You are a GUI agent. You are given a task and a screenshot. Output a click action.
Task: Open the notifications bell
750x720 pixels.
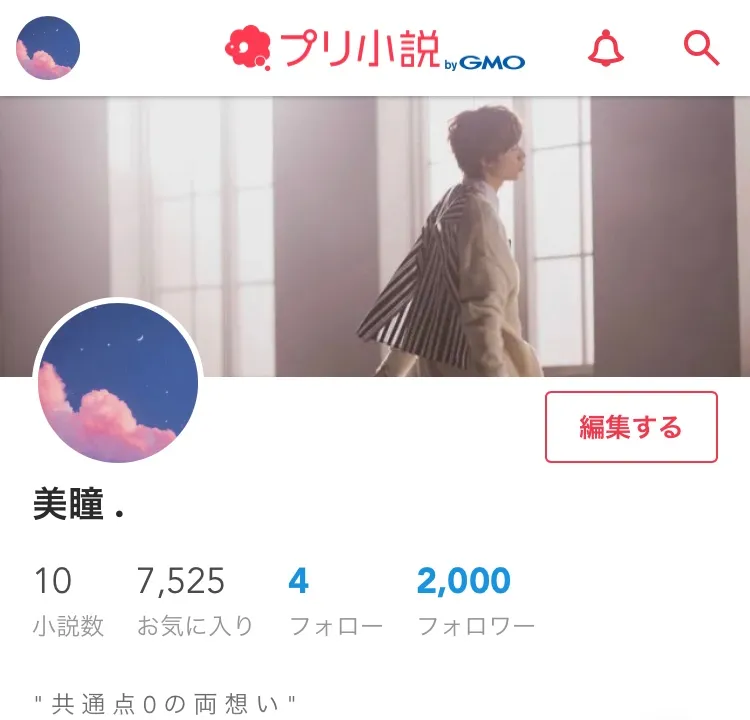point(605,48)
